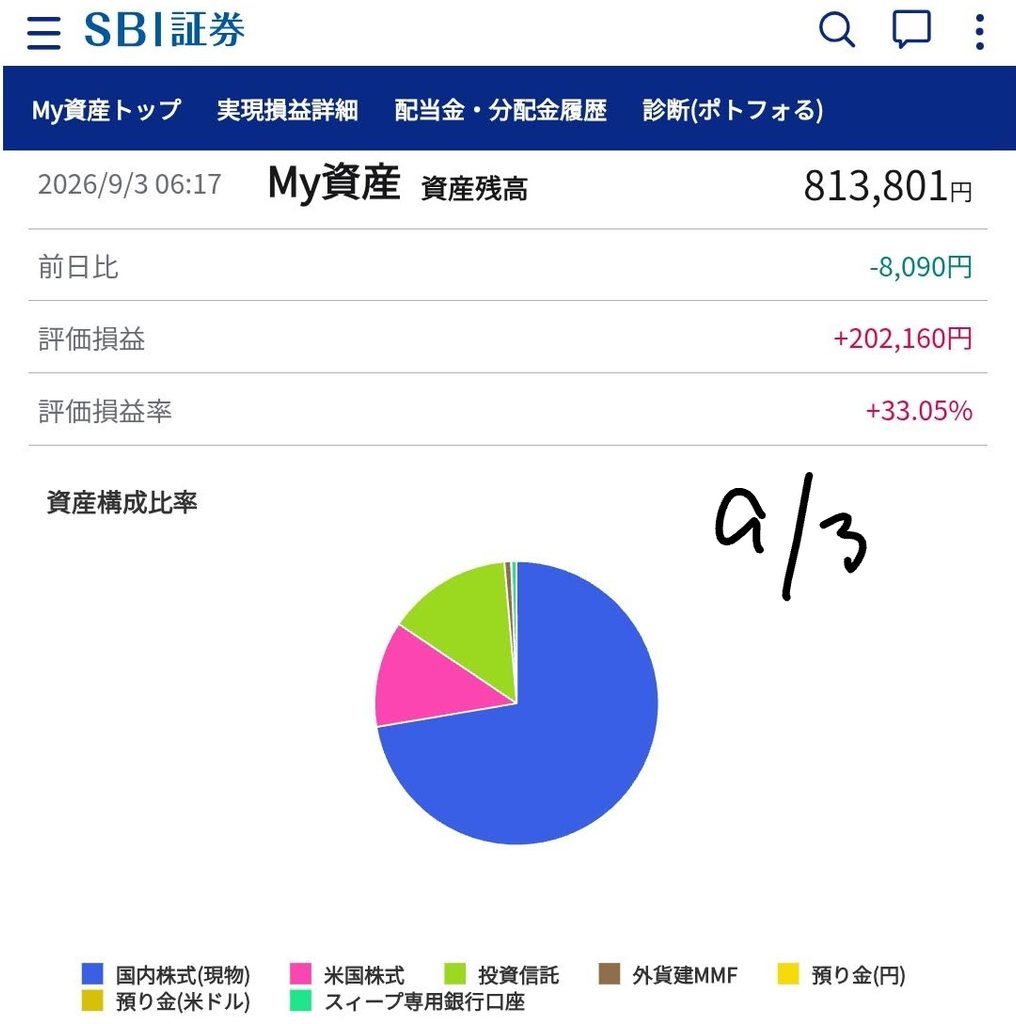This screenshot has height=1024, width=1016.
Task: Open the hamburger drawer menu
Action: pyautogui.click(x=44, y=33)
